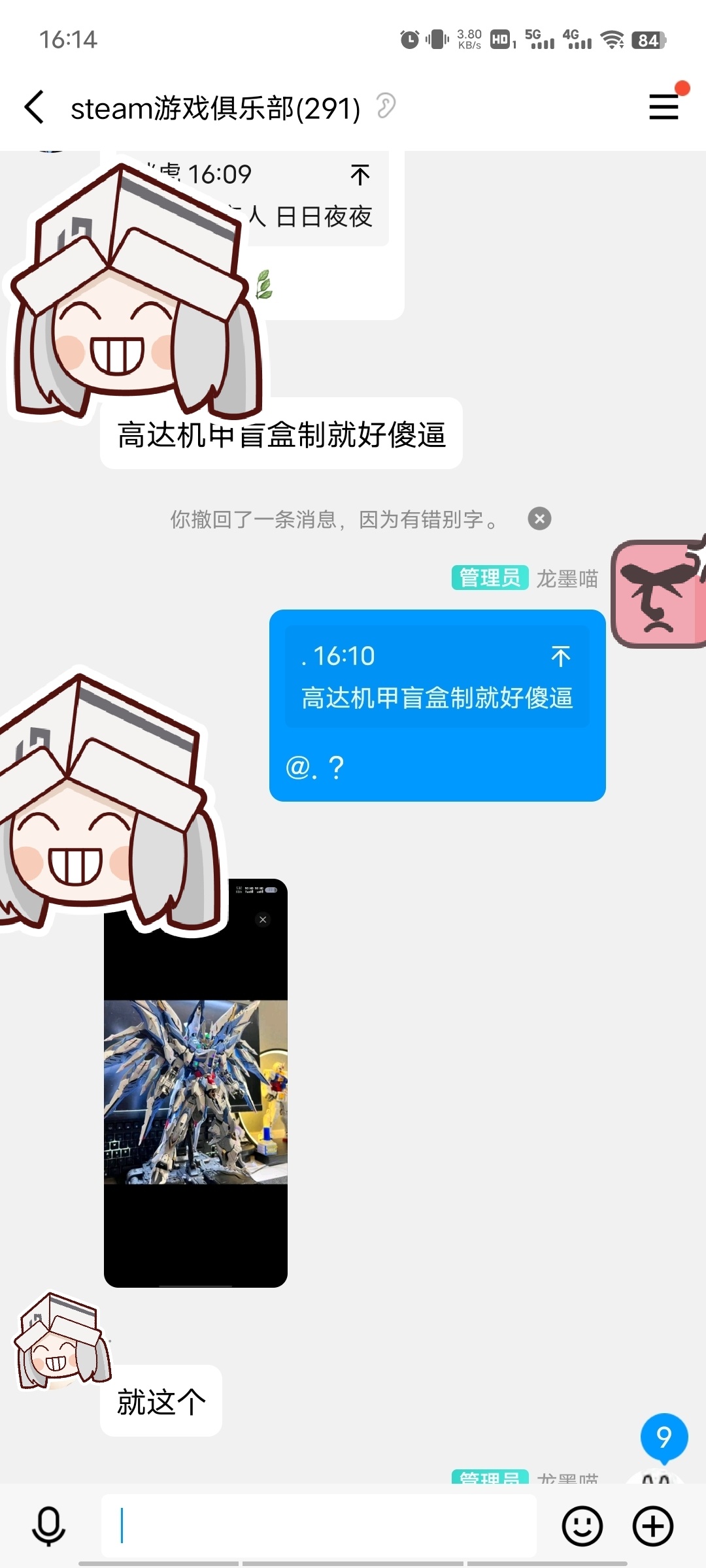
Task: Go back from steam游戏俱乐部 chat
Action: (x=34, y=107)
